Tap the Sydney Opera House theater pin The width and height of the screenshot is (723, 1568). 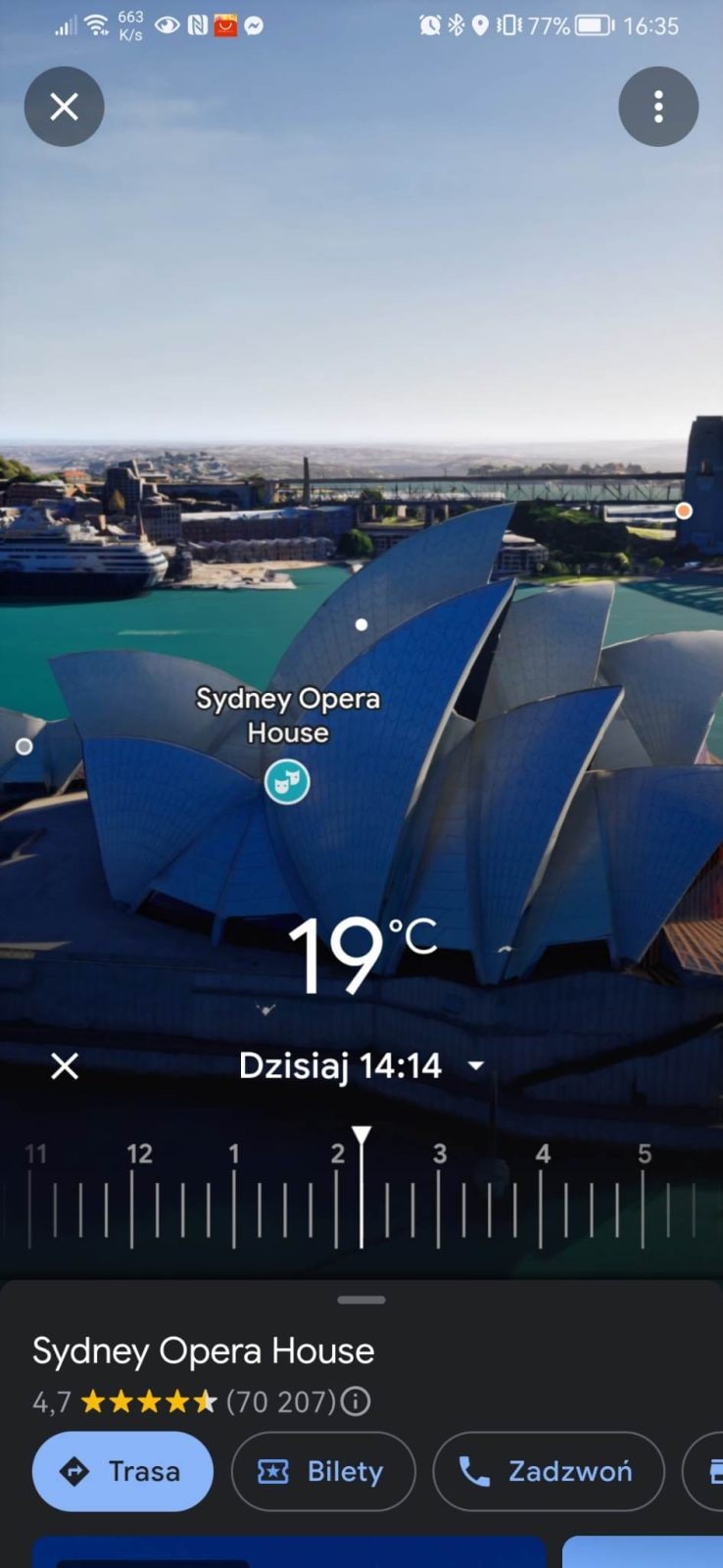point(287,781)
